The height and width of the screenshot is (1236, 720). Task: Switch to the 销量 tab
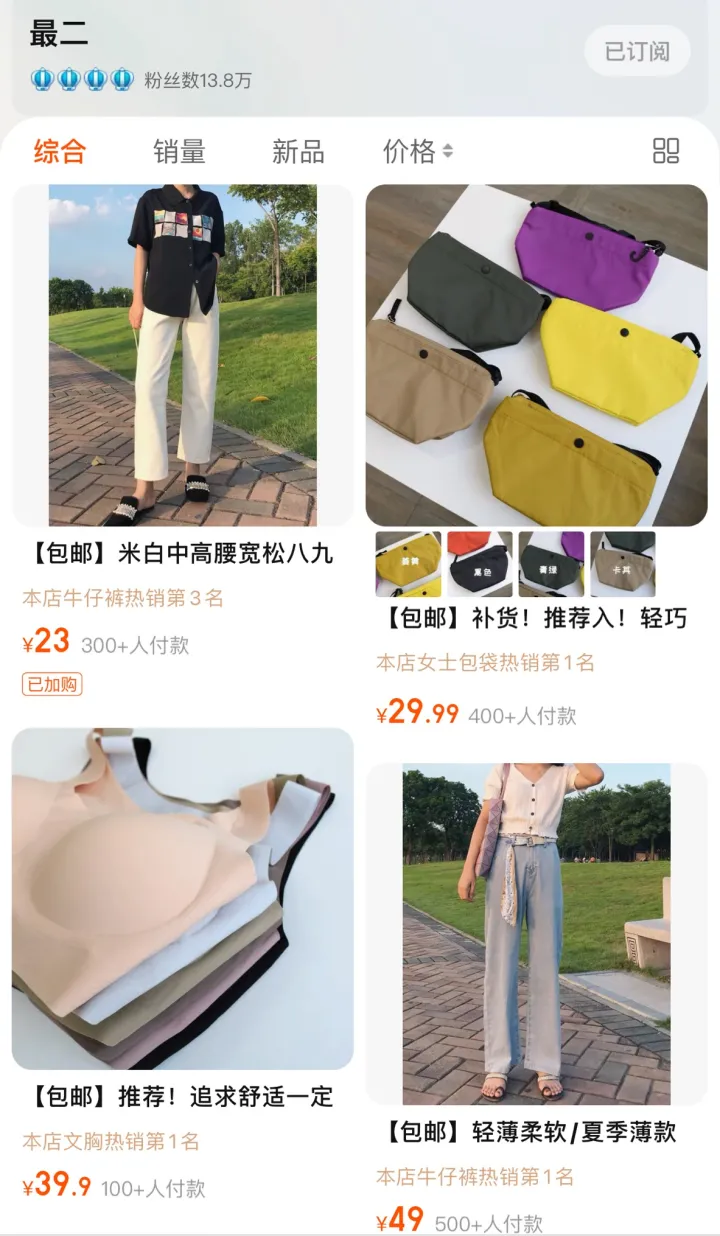(x=179, y=152)
